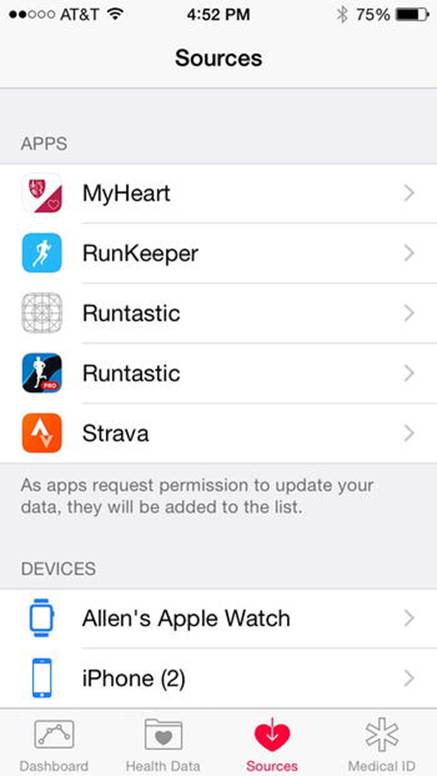437x776 pixels.
Task: Open the MyHeart app source
Action: [218, 193]
